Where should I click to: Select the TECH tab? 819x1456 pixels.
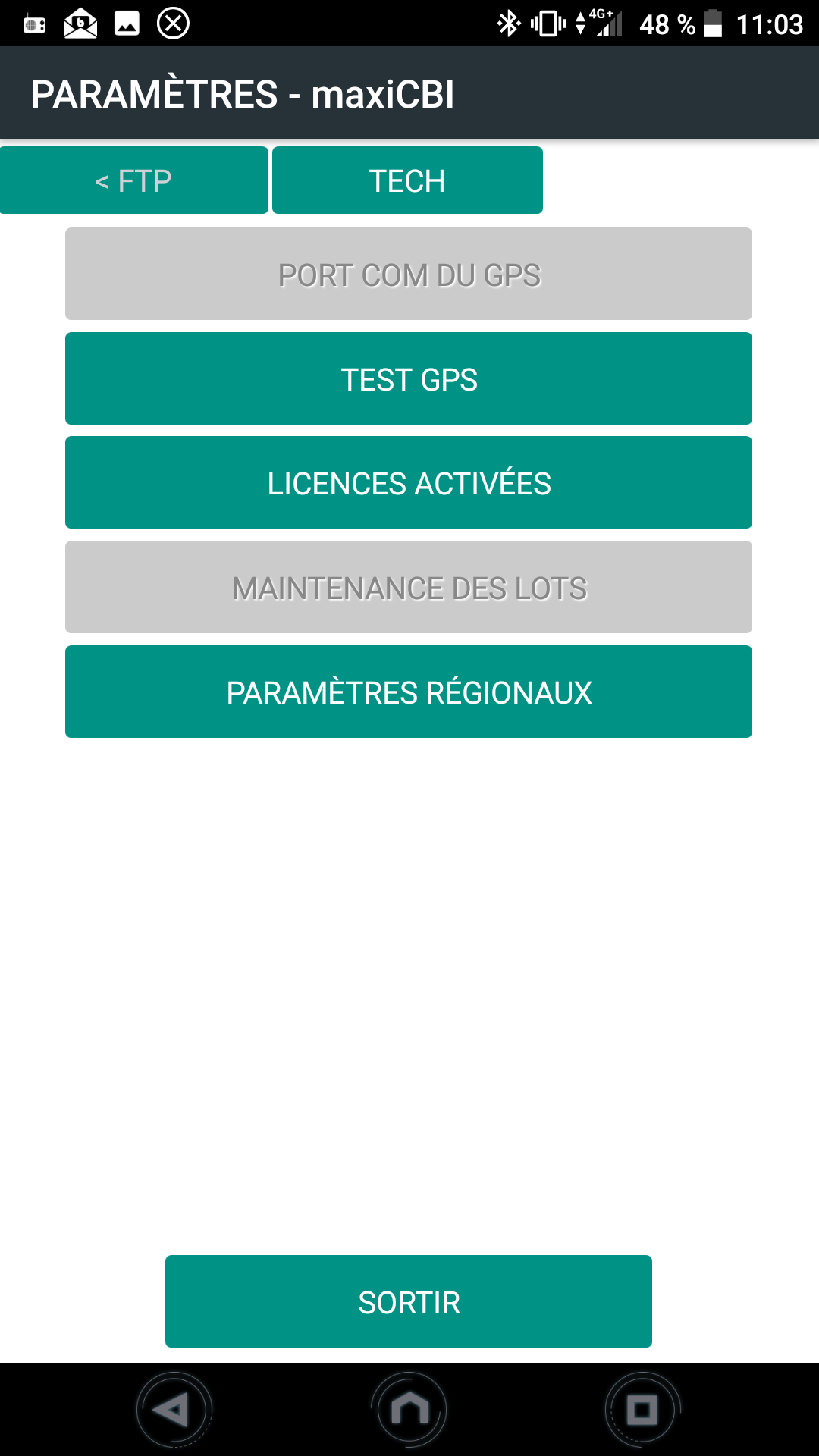tap(407, 180)
